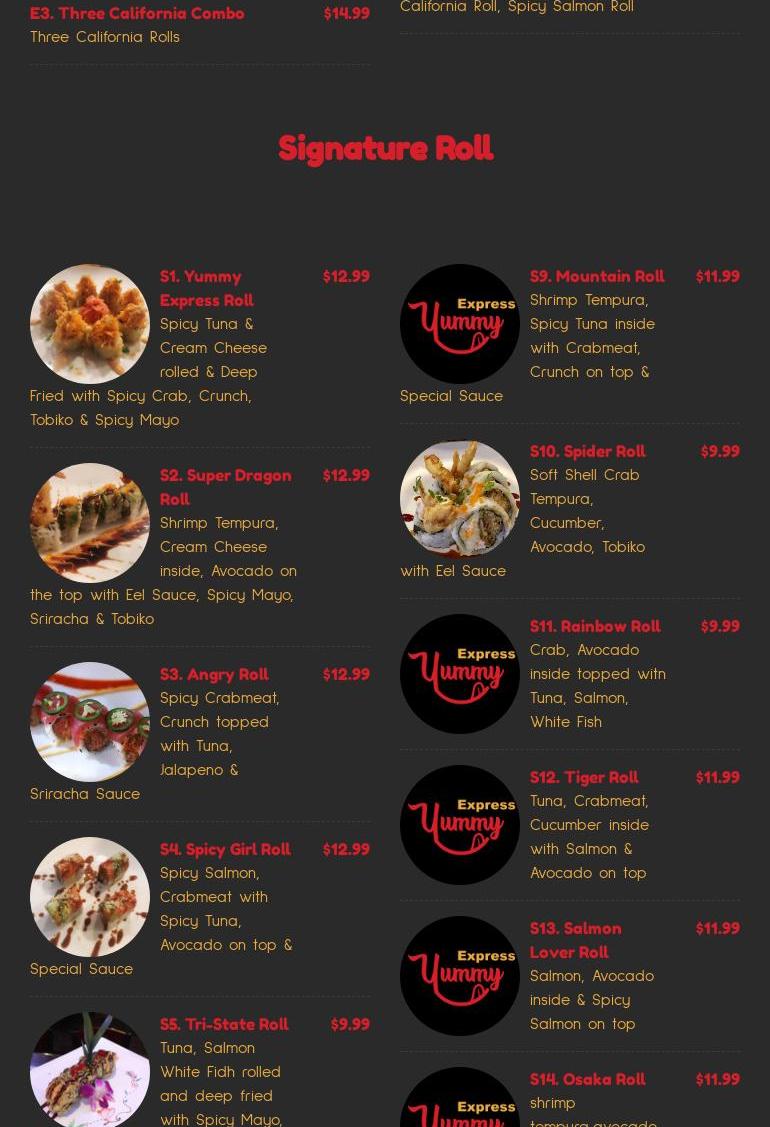
Task: Select the S2. Super Dragon Roll item
Action: (x=225, y=487)
